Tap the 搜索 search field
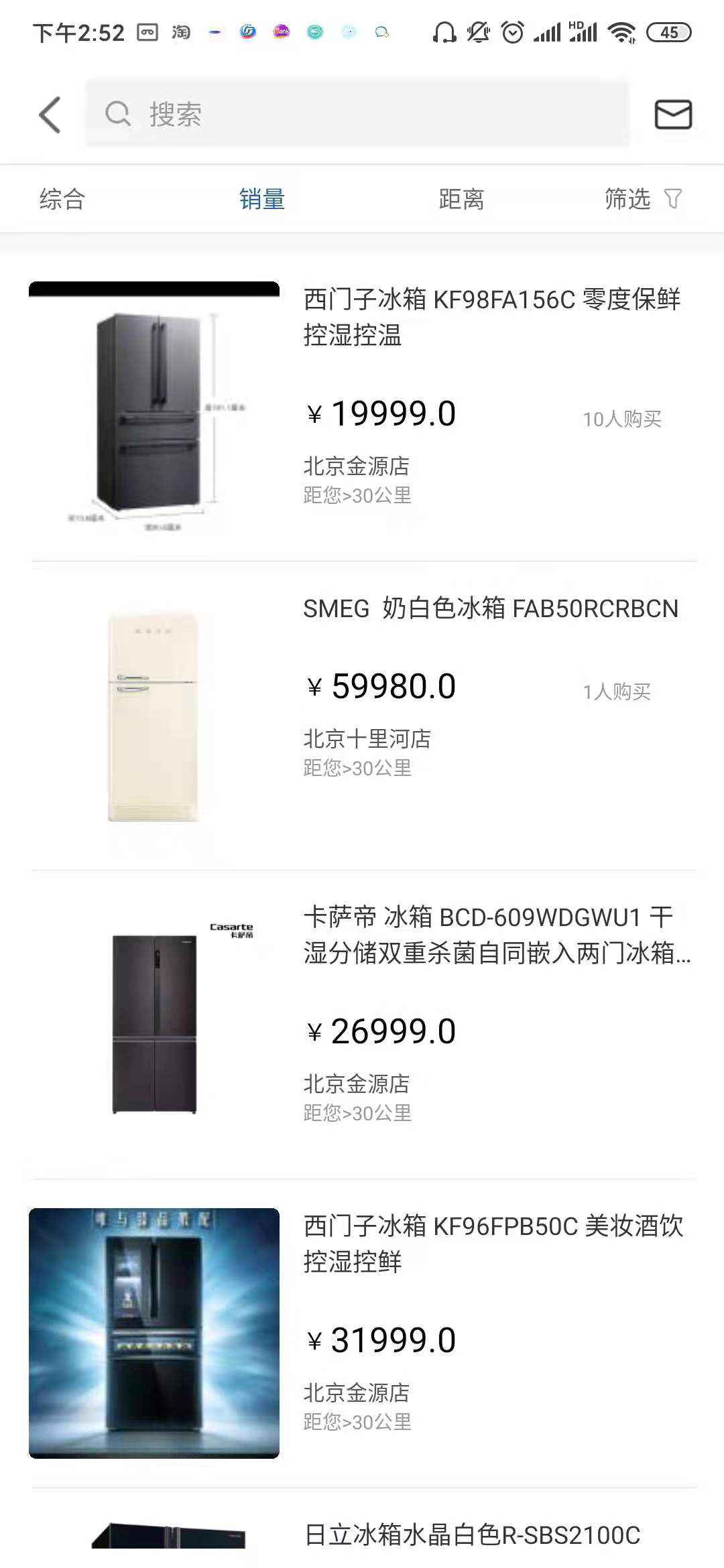Viewport: 724px width, 1568px height. coord(357,114)
